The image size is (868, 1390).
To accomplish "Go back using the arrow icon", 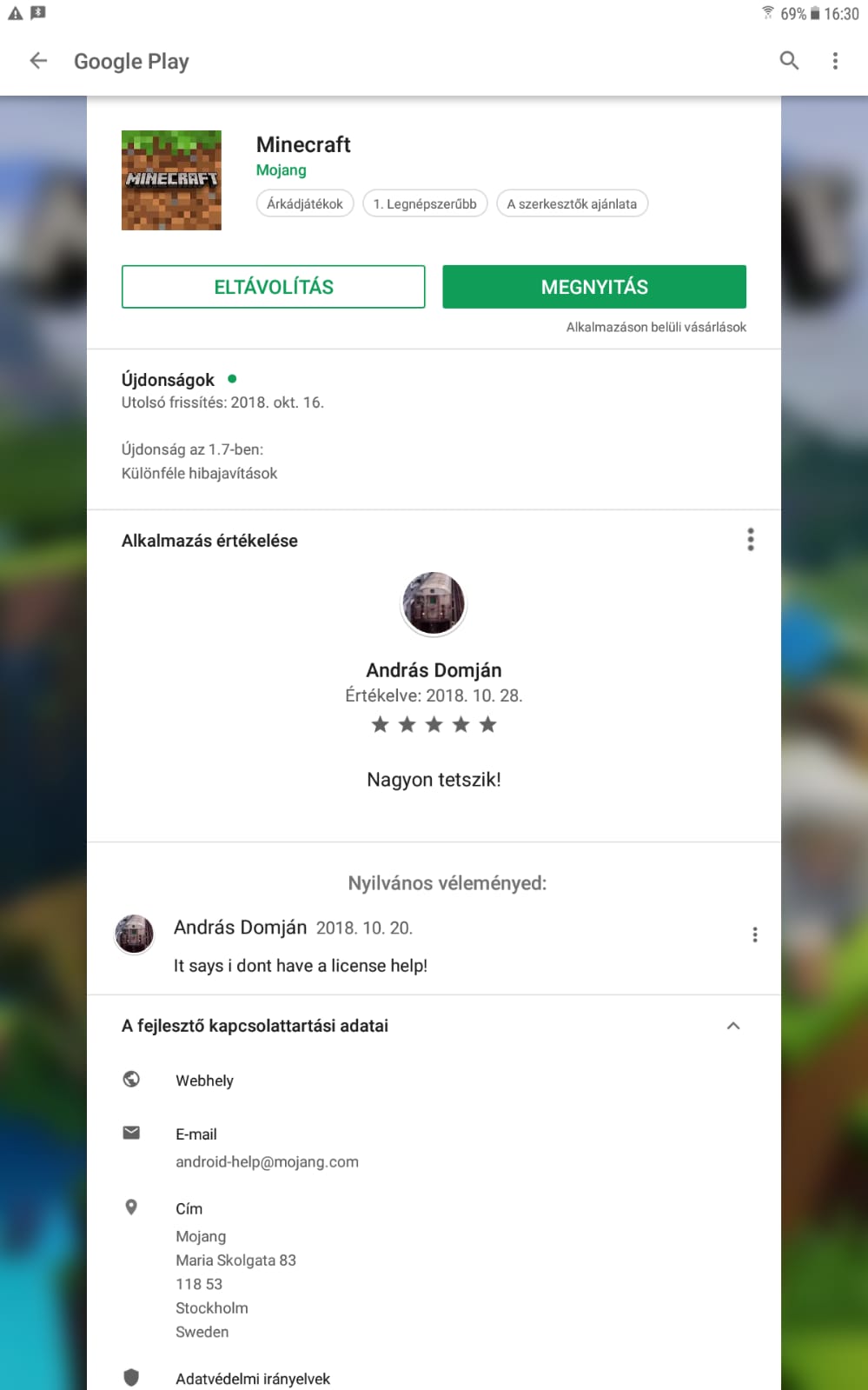I will (38, 61).
